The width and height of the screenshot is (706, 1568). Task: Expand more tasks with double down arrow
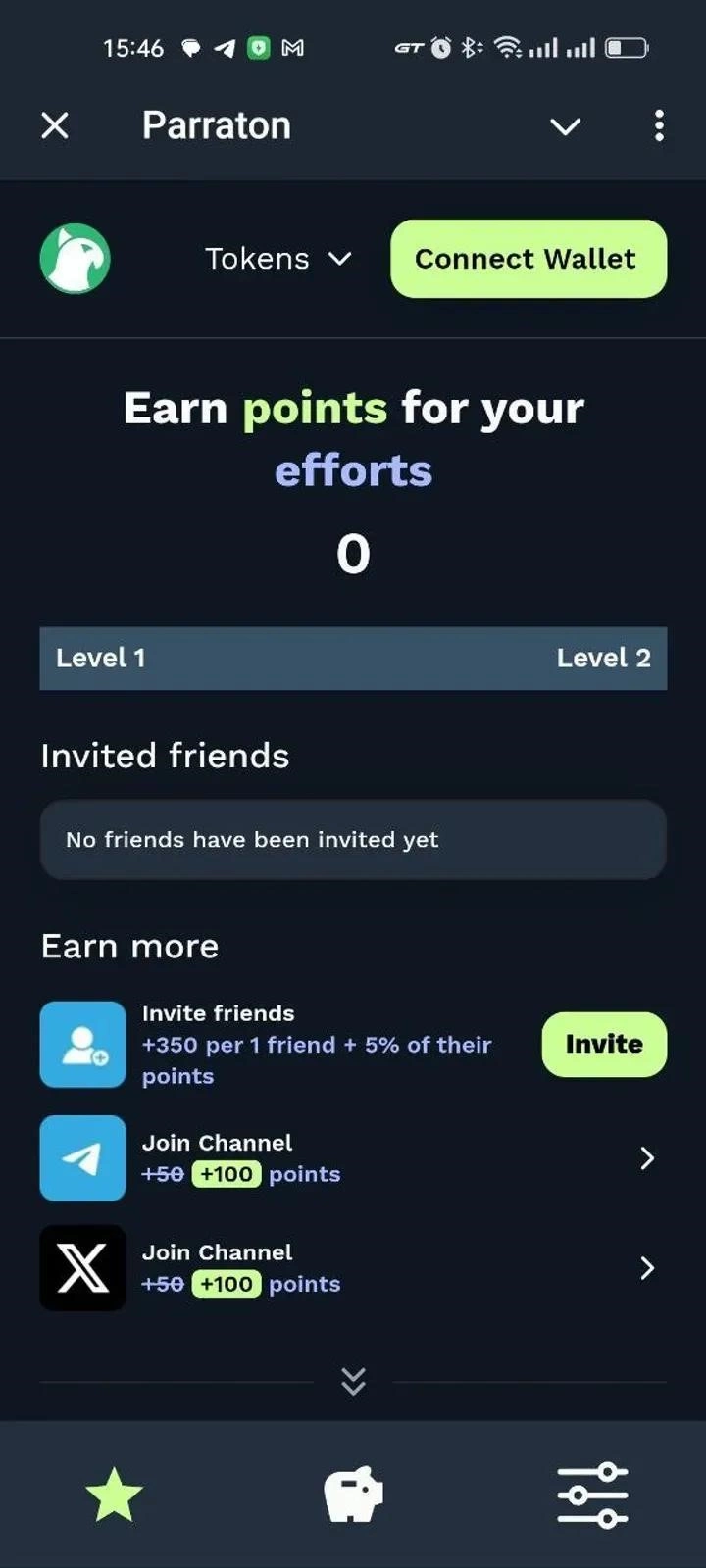[353, 1381]
